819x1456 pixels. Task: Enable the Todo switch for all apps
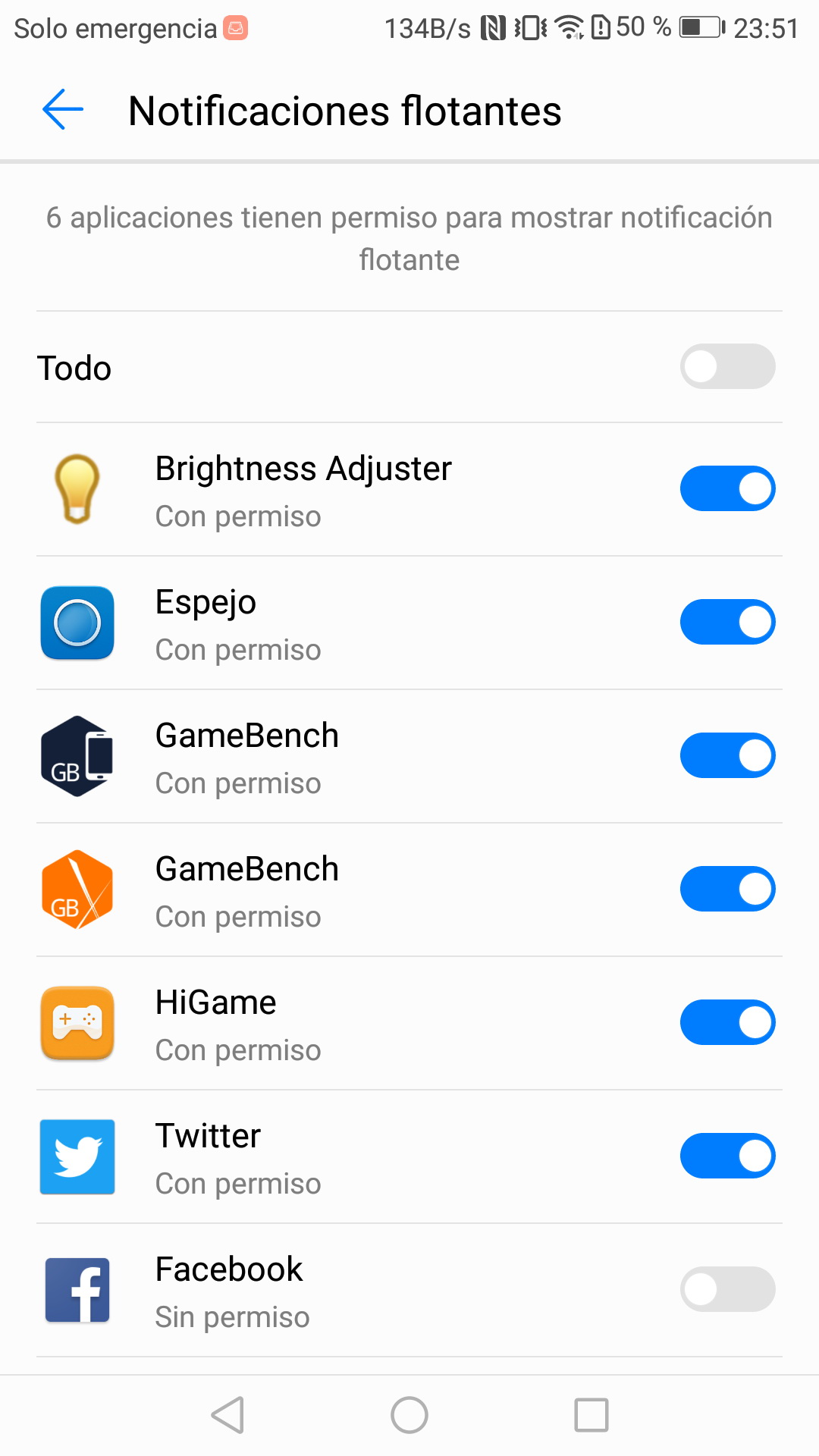point(727,367)
